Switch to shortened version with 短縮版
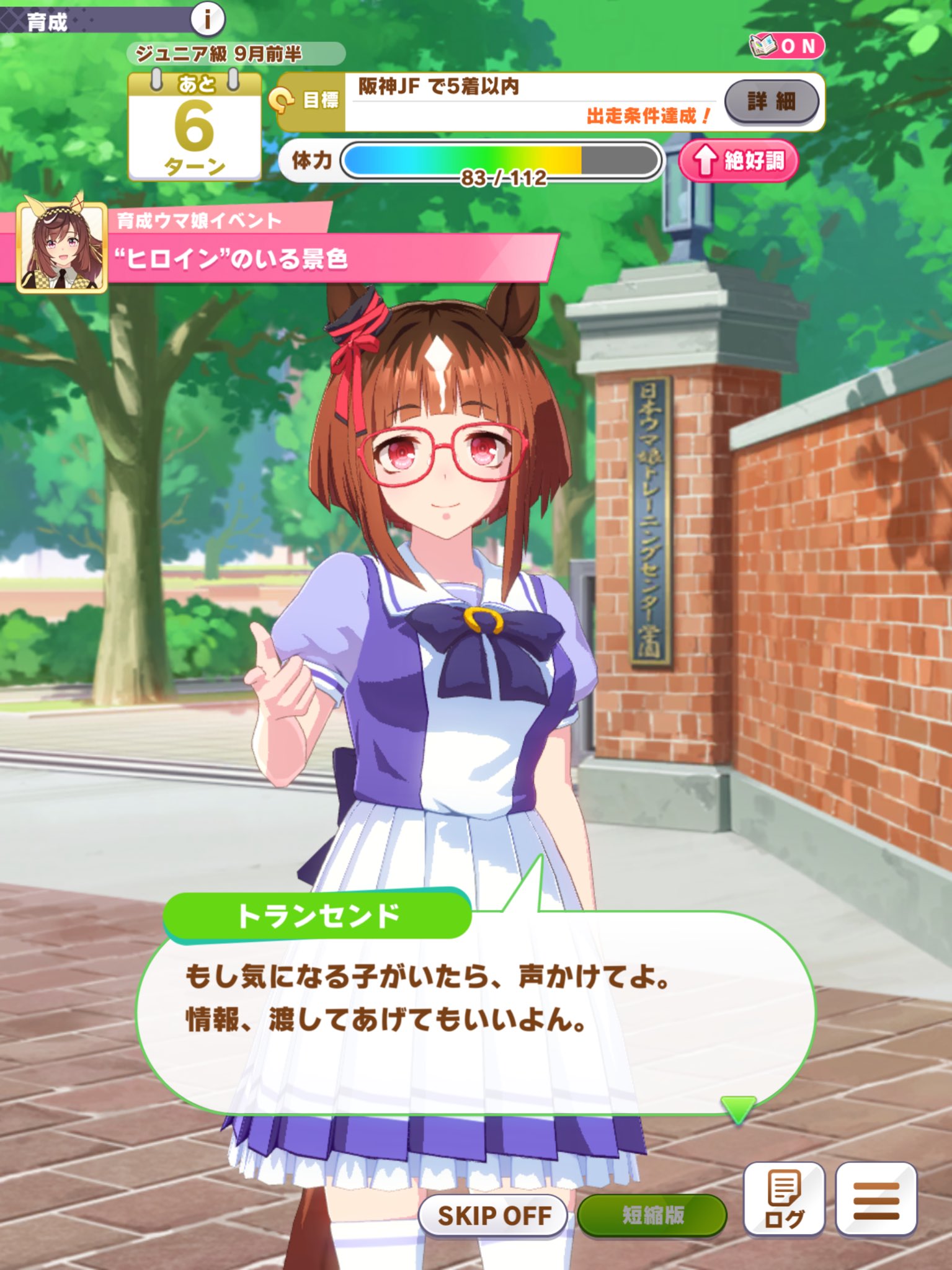The image size is (952, 1270). [652, 1215]
